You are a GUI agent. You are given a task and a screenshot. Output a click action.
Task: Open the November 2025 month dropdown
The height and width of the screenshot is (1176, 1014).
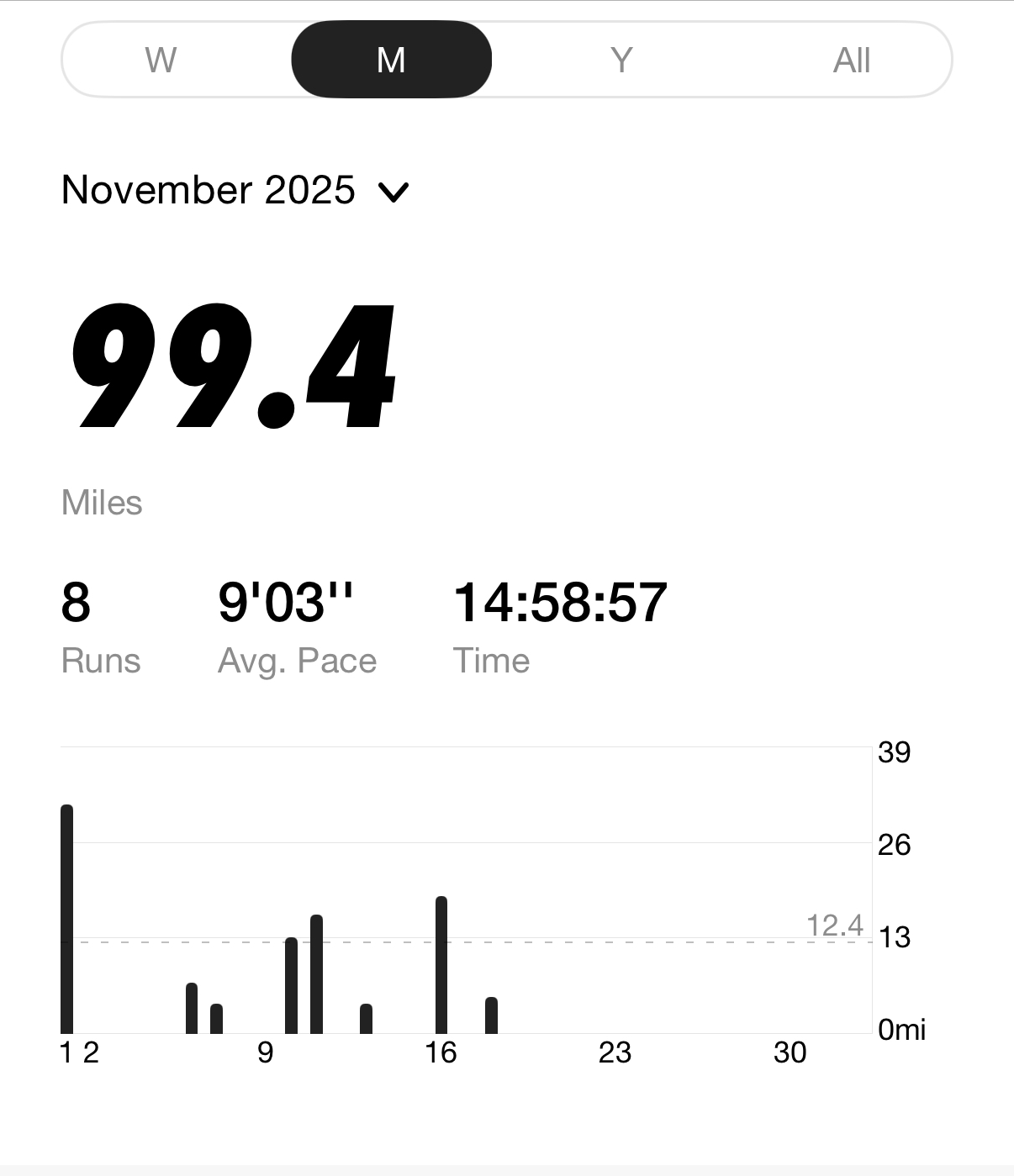[x=235, y=191]
